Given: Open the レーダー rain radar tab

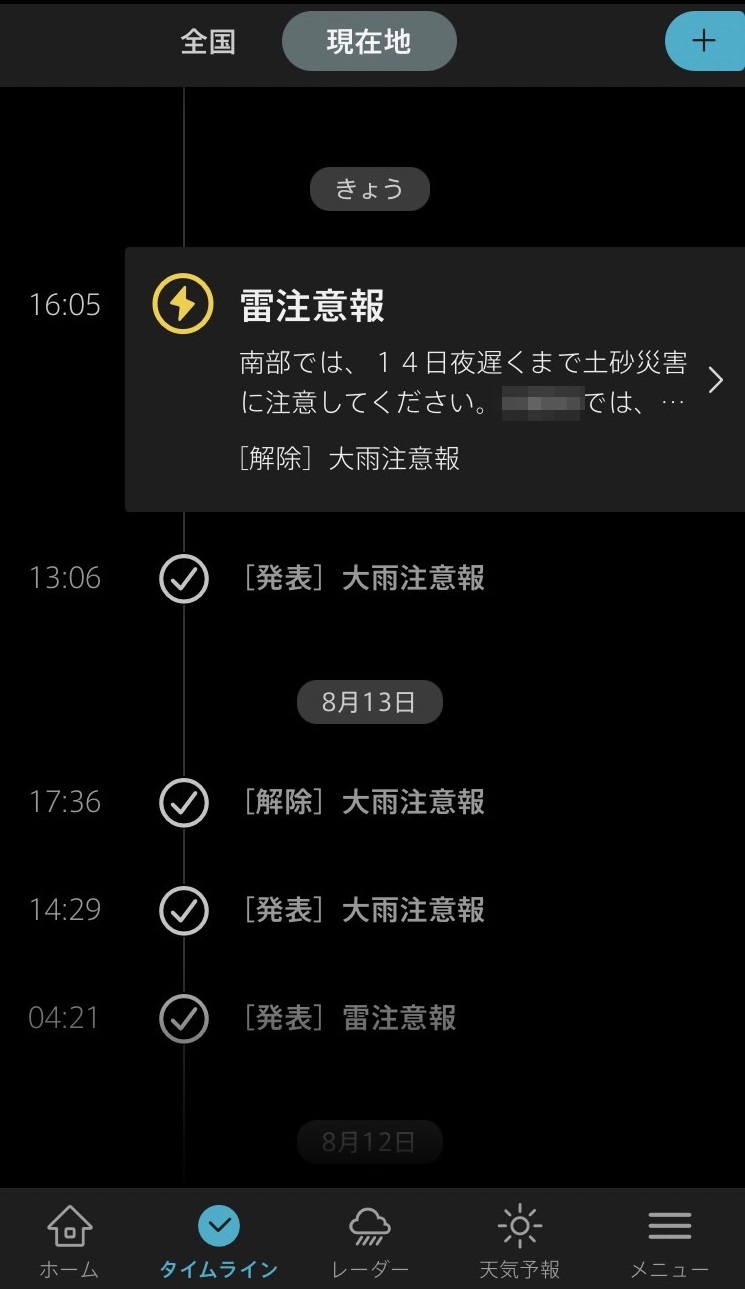Looking at the screenshot, I should click(369, 1241).
